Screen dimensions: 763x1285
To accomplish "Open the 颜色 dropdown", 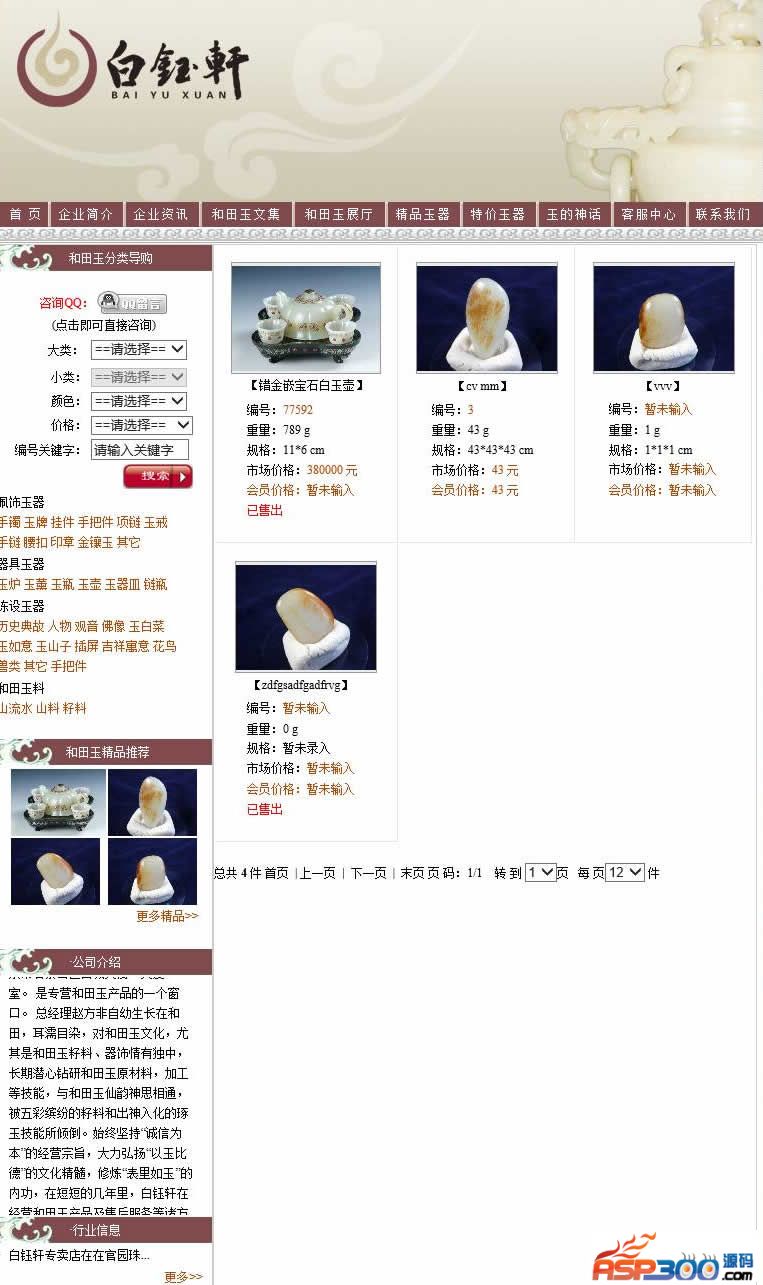I will (139, 401).
